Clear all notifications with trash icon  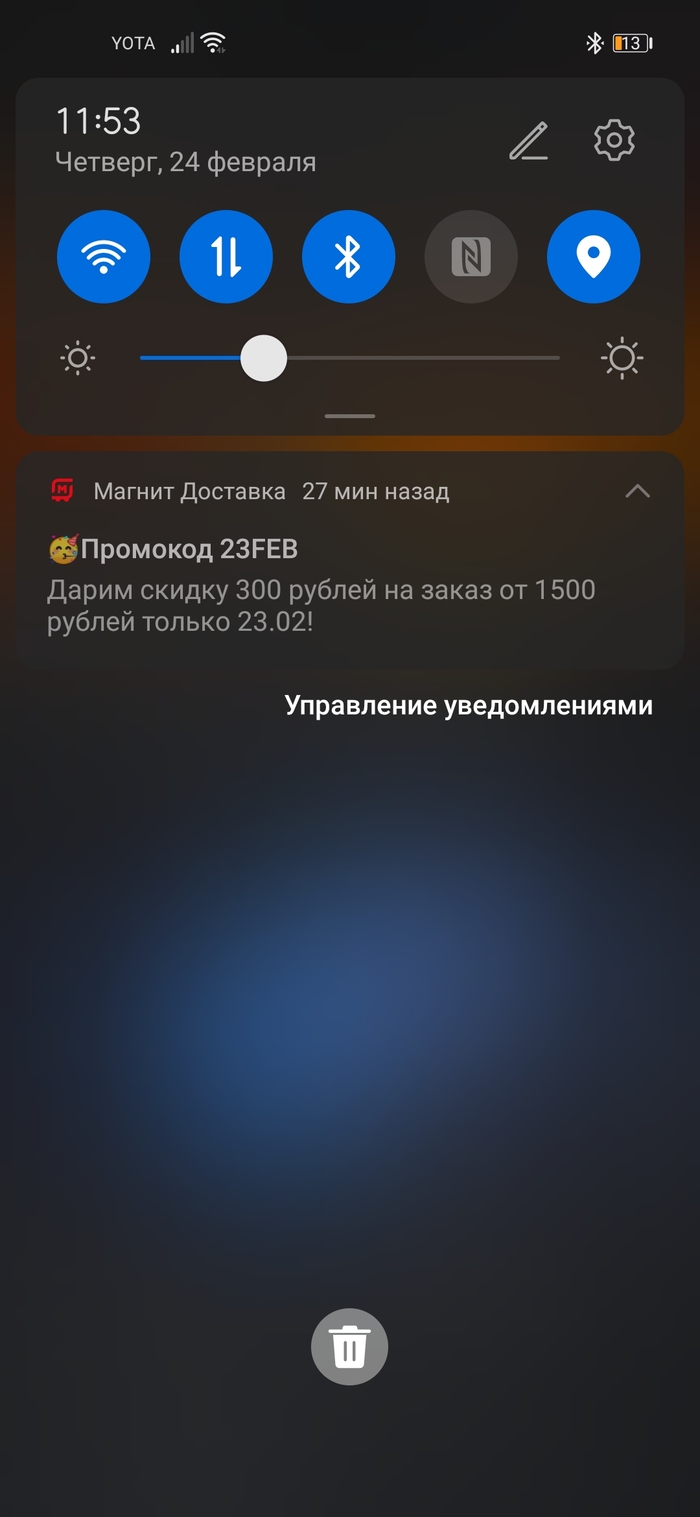click(349, 1347)
